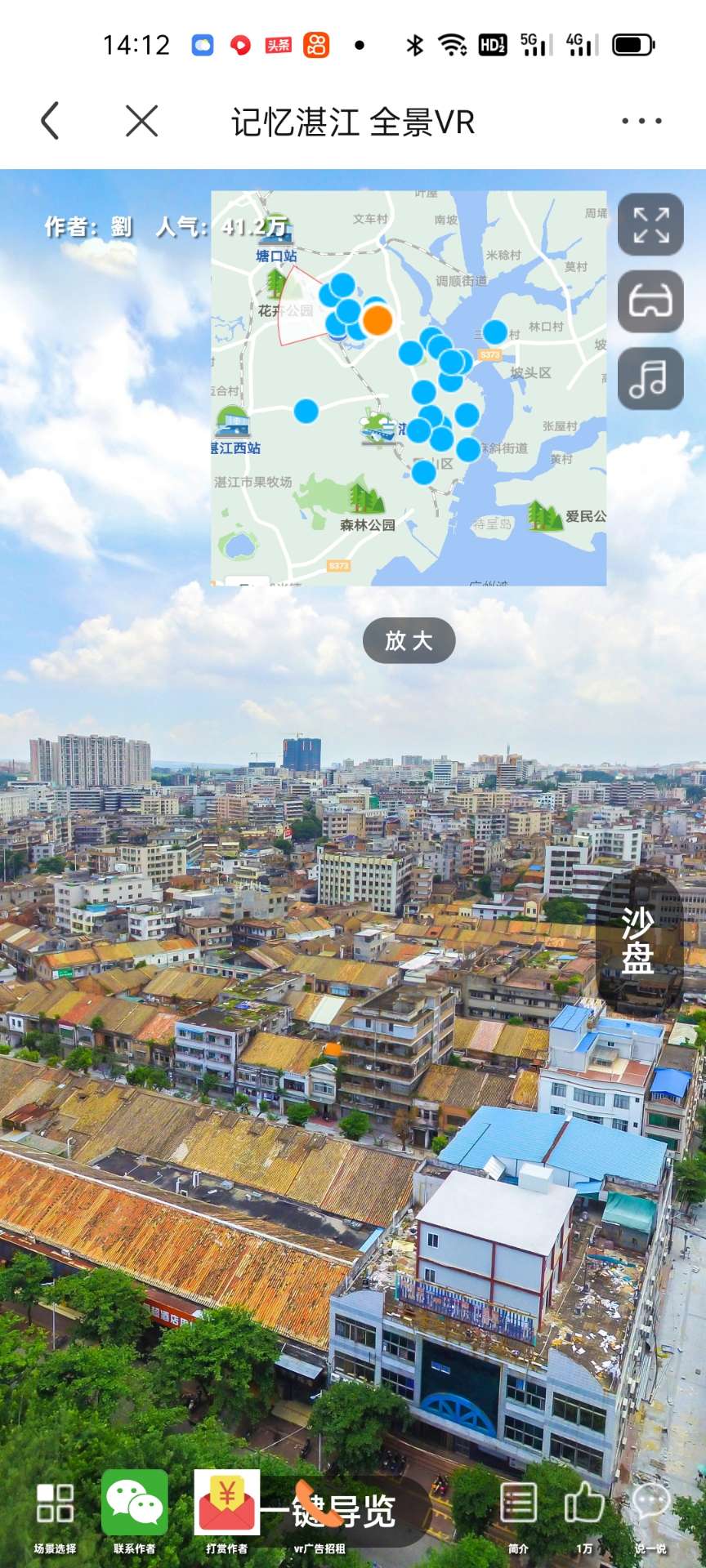Go back to the previous page

[51, 121]
